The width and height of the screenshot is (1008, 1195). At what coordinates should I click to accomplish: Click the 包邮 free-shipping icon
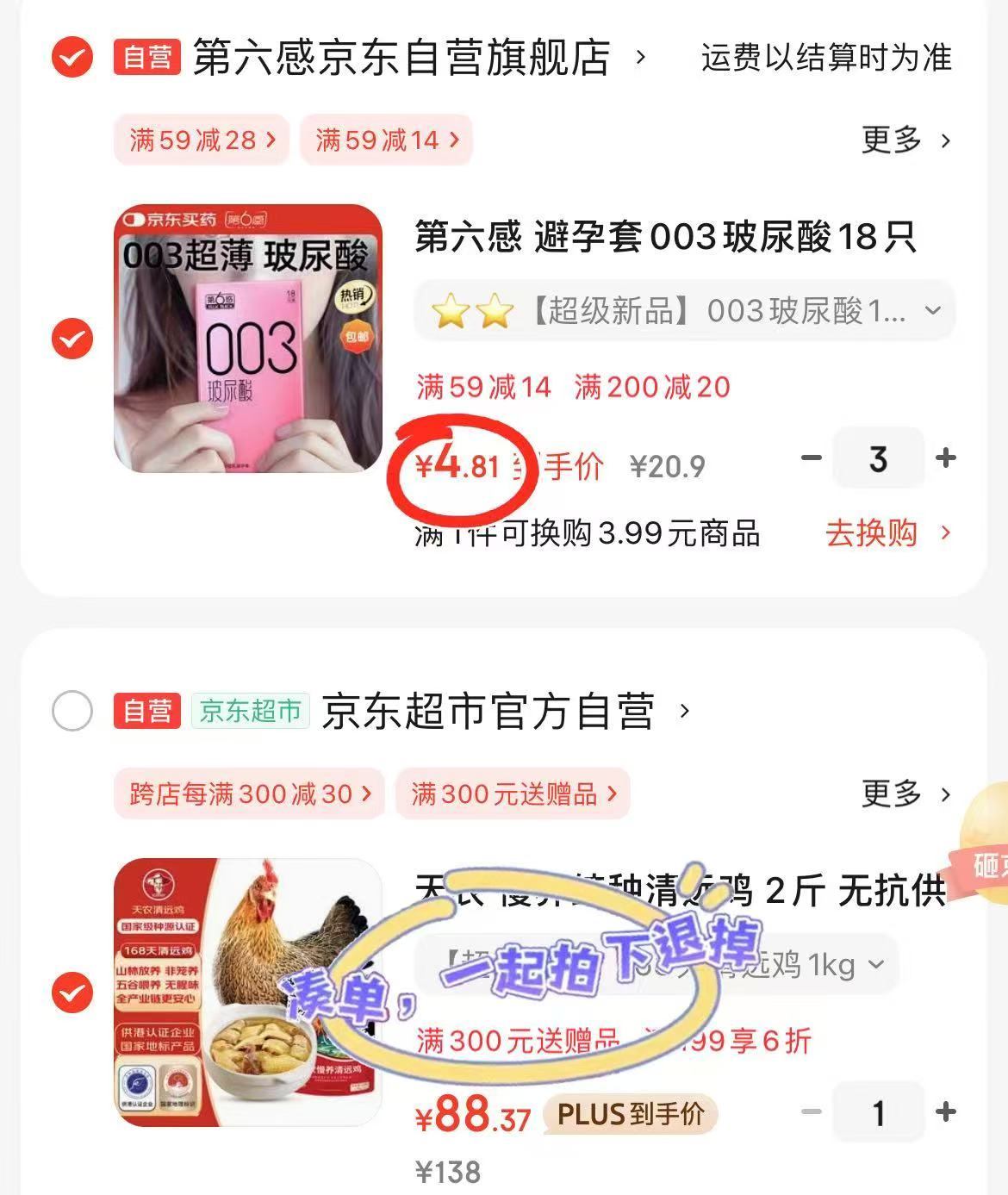pos(358,335)
